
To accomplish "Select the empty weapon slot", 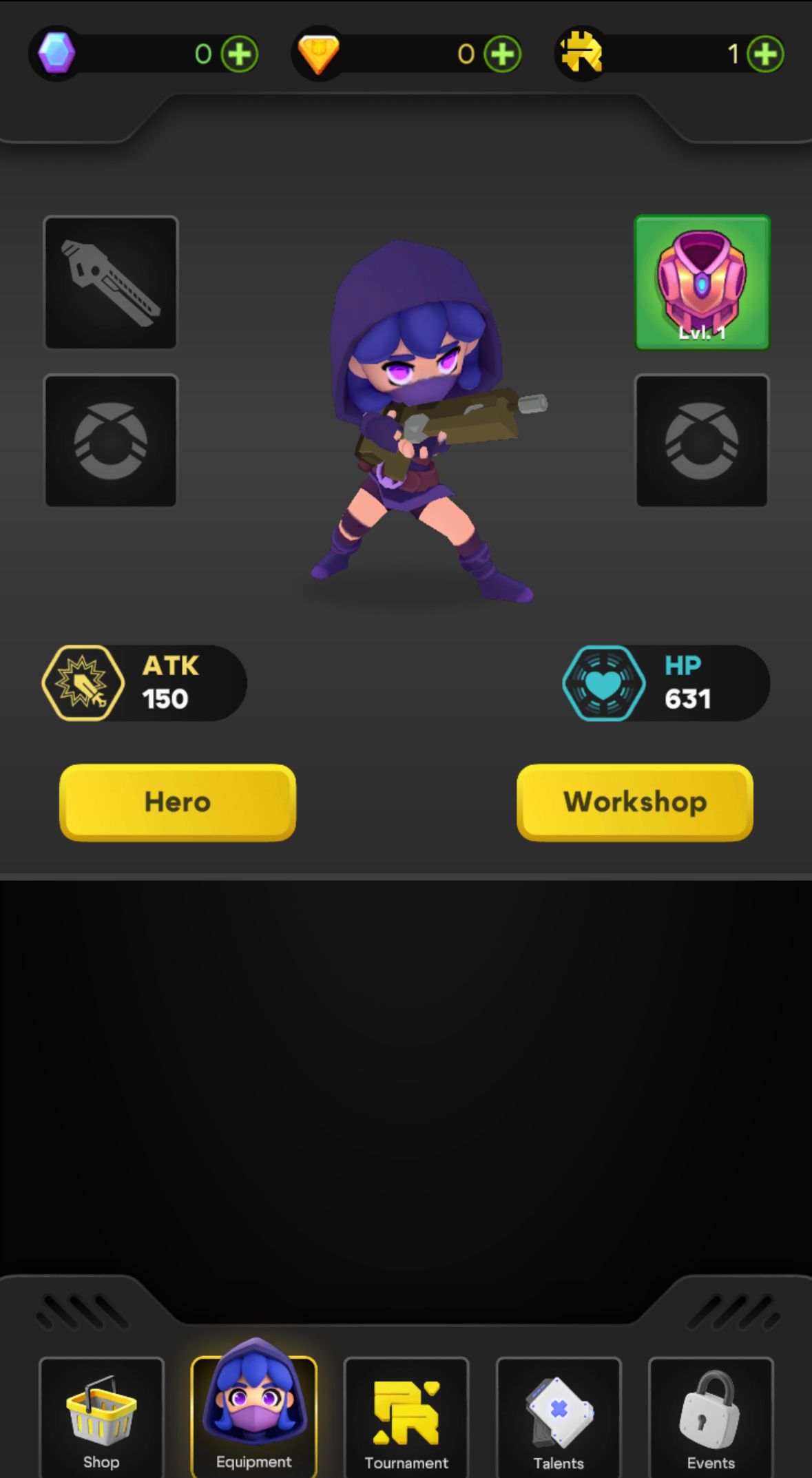I will tap(111, 283).
